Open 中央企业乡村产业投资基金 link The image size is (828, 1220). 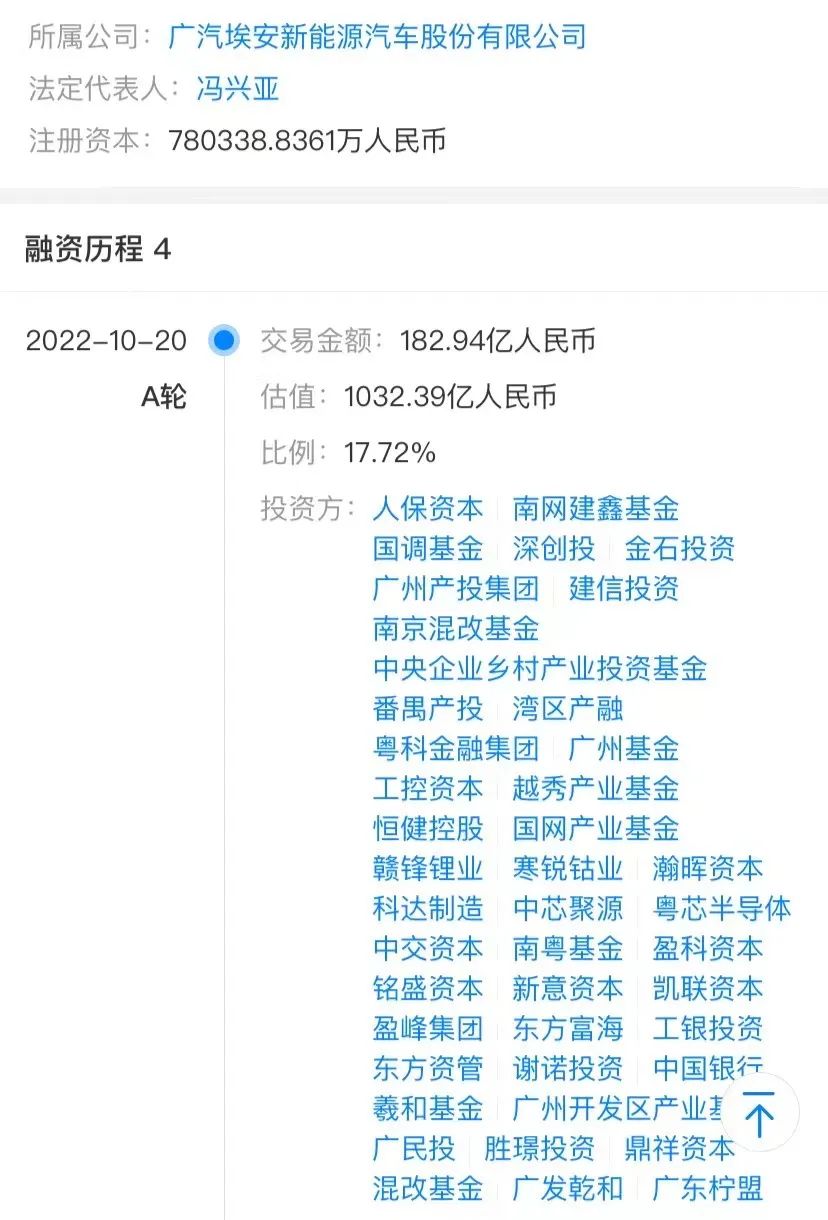(x=540, y=668)
